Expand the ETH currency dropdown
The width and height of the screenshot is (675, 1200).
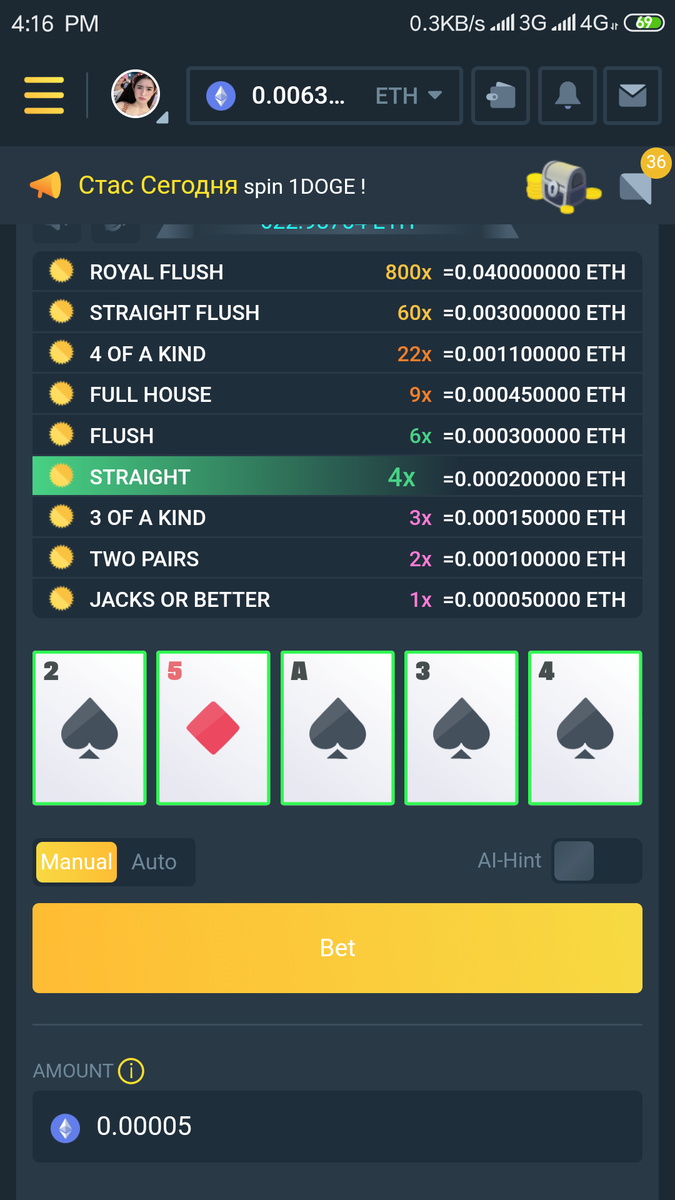[x=408, y=96]
